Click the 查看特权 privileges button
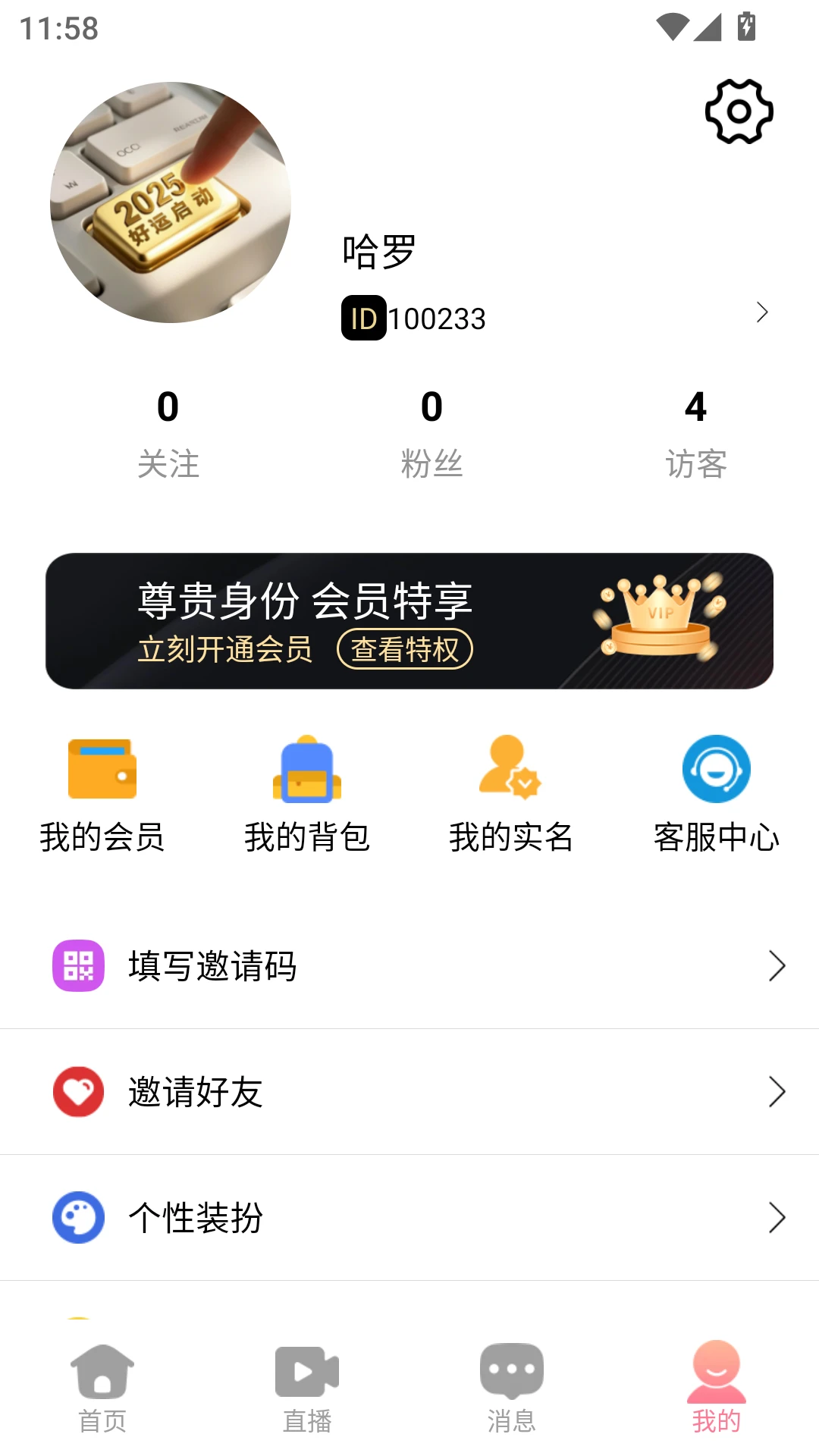Screen dimensions: 819x1456 point(404,650)
